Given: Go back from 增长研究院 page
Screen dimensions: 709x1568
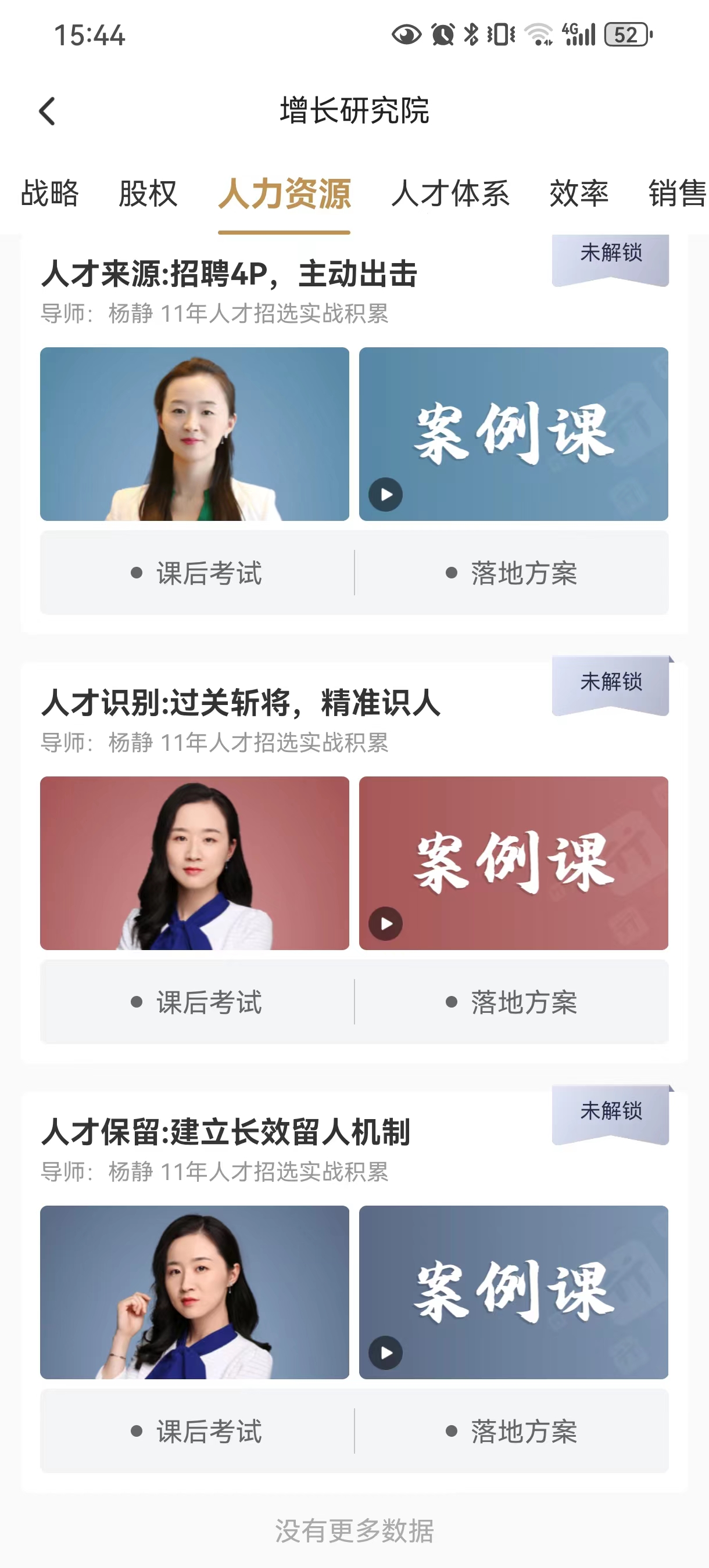Looking at the screenshot, I should (x=48, y=112).
